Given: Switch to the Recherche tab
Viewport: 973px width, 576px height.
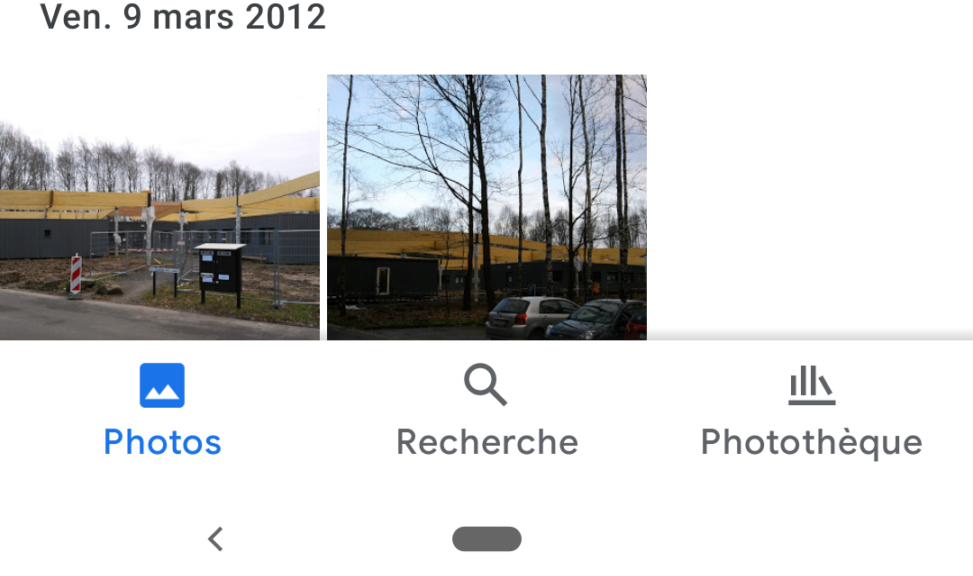Looking at the screenshot, I should point(486,411).
